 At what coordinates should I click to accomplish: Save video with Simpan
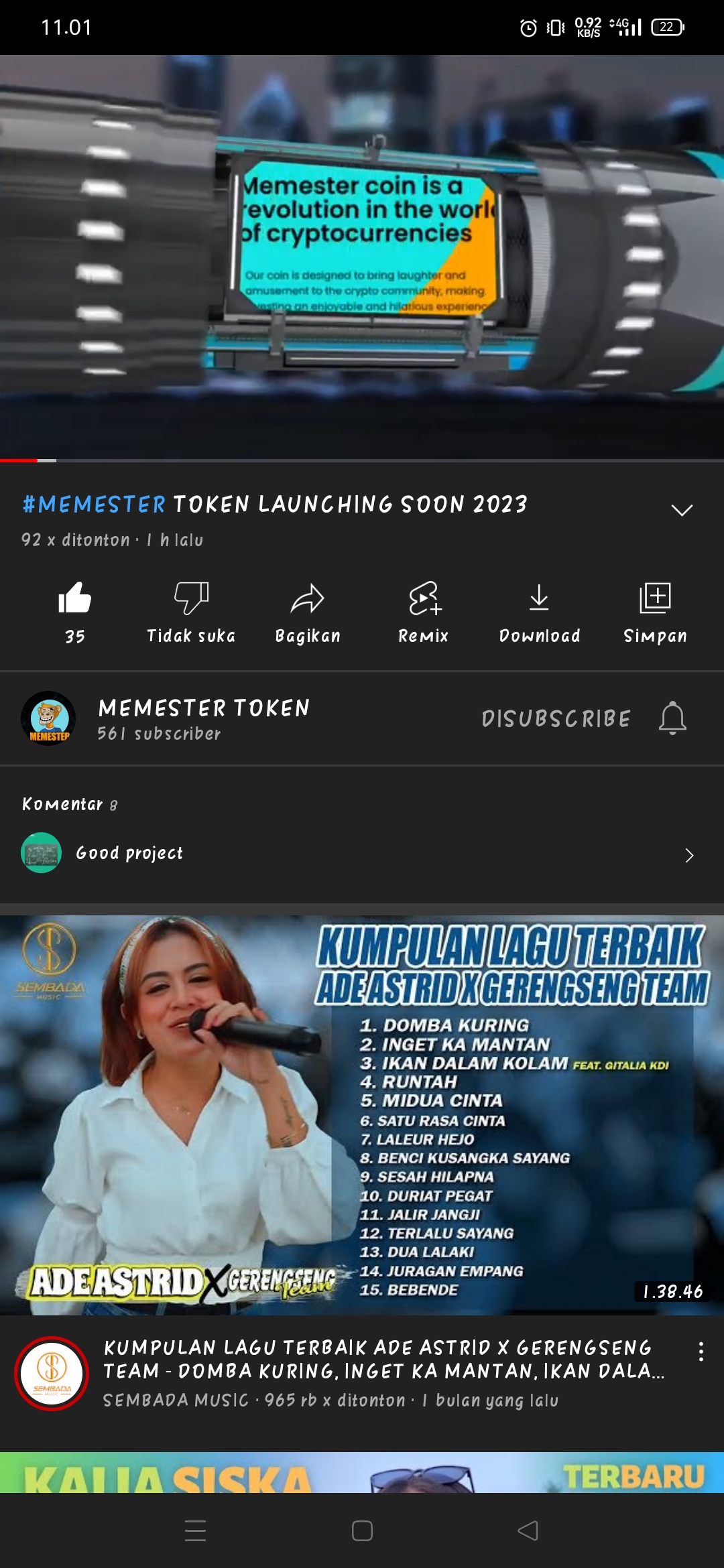pos(655,611)
